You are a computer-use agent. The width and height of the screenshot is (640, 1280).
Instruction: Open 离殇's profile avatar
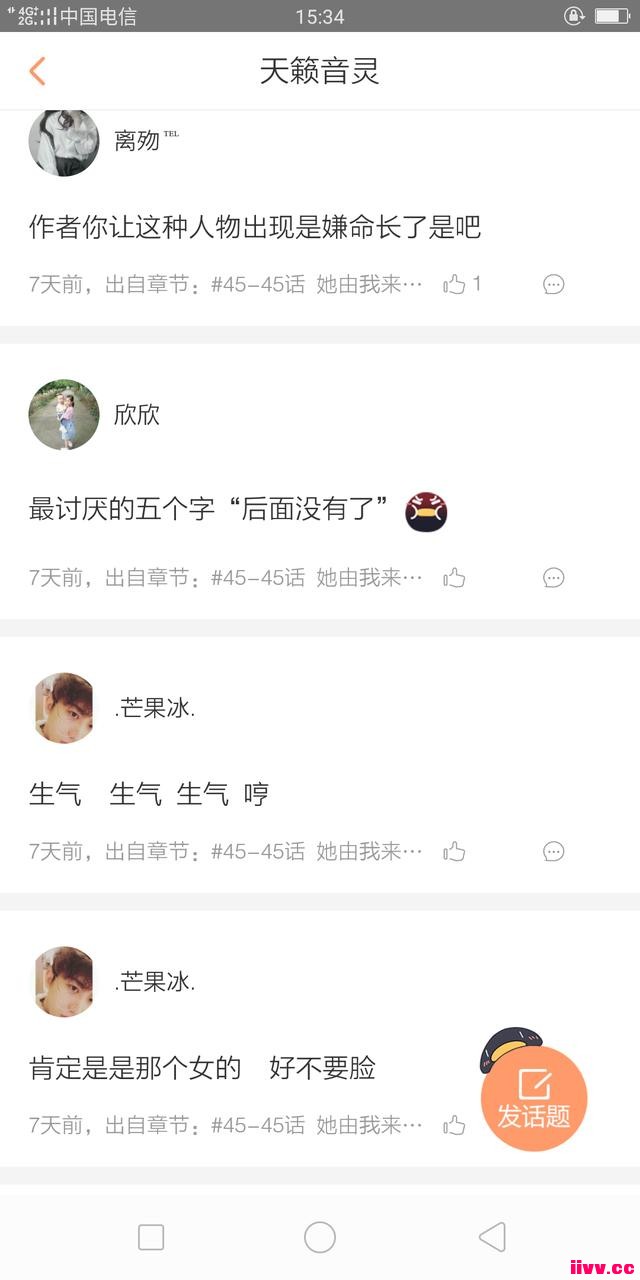coord(64,141)
